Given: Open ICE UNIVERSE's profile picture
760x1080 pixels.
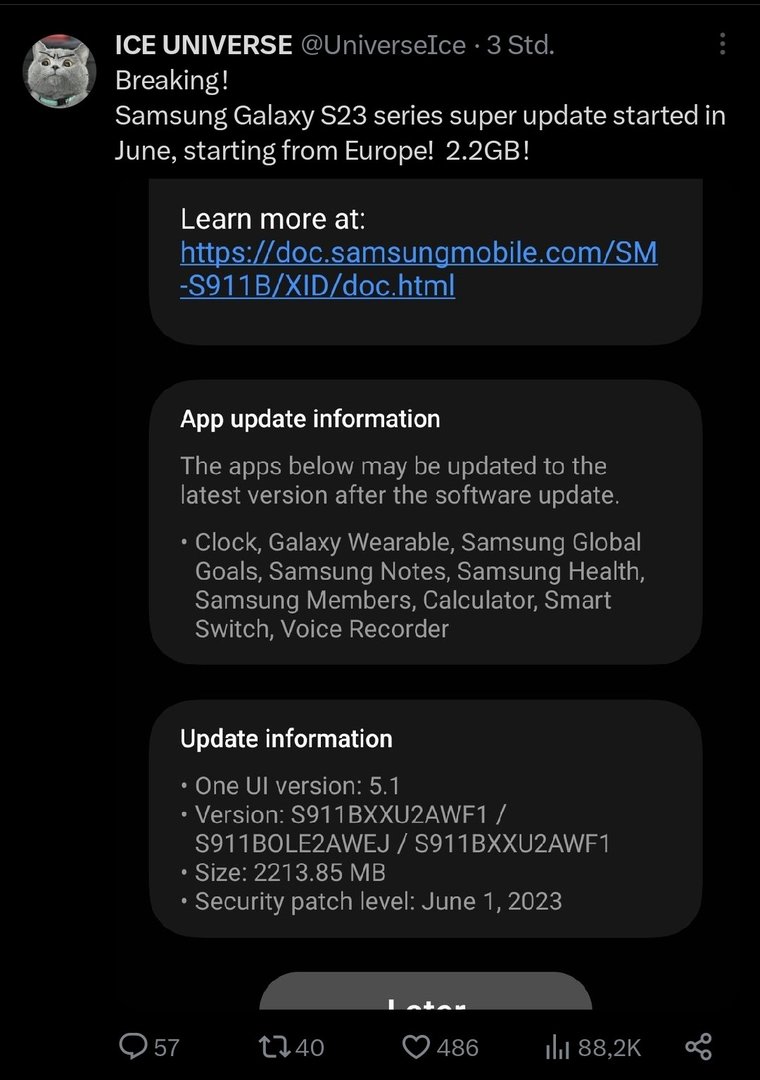Looking at the screenshot, I should point(59,71).
